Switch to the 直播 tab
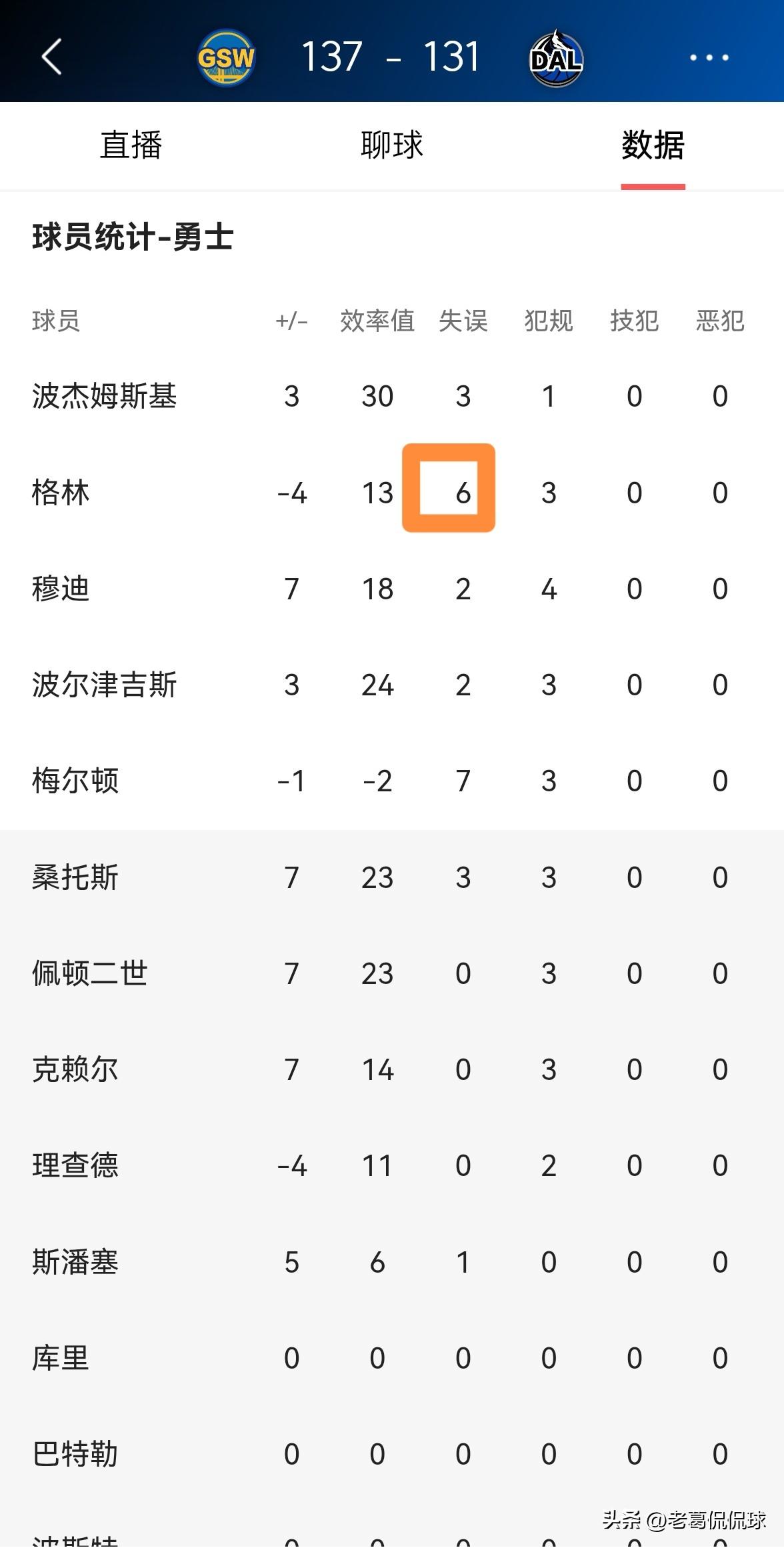The image size is (784, 1548). [131, 145]
